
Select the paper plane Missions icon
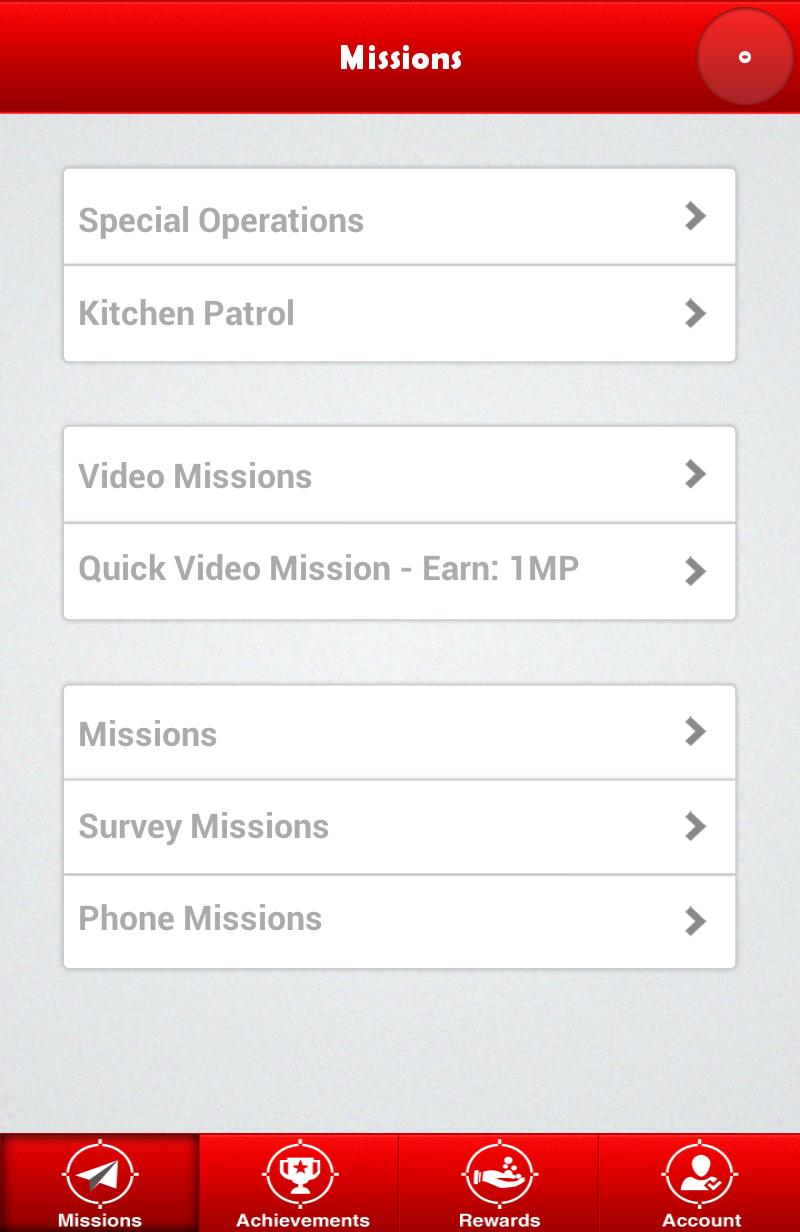pos(99,1176)
